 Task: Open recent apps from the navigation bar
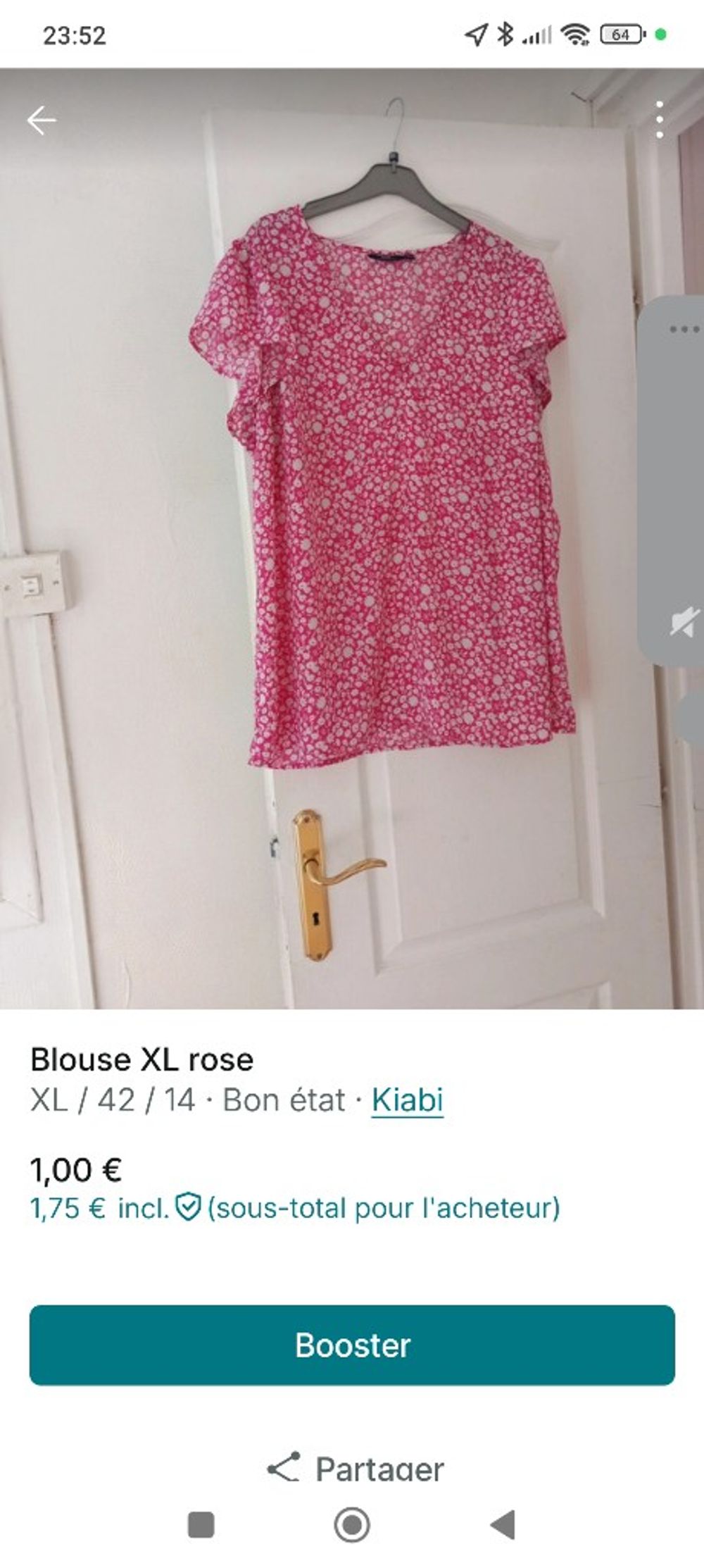(201, 1524)
